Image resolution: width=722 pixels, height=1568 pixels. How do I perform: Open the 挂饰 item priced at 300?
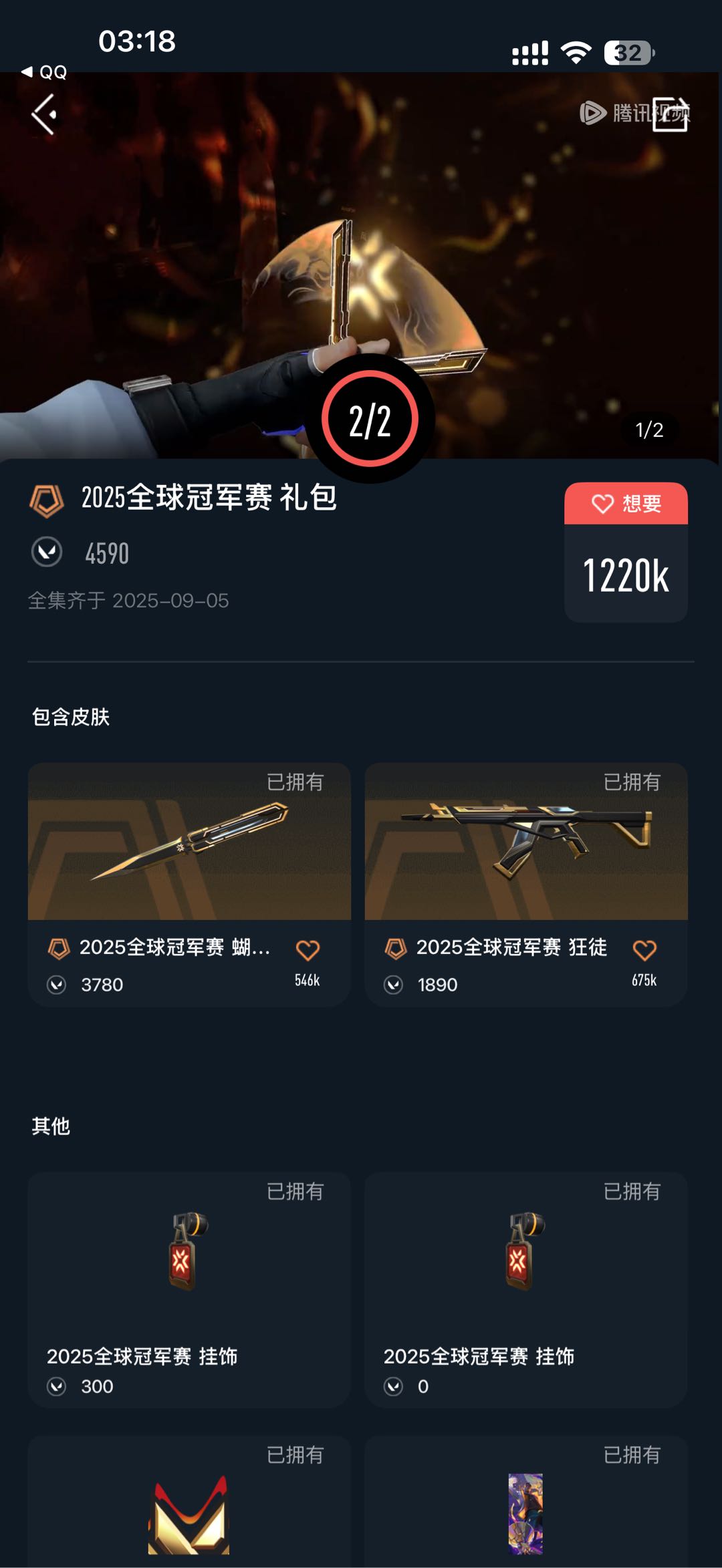tap(189, 1289)
